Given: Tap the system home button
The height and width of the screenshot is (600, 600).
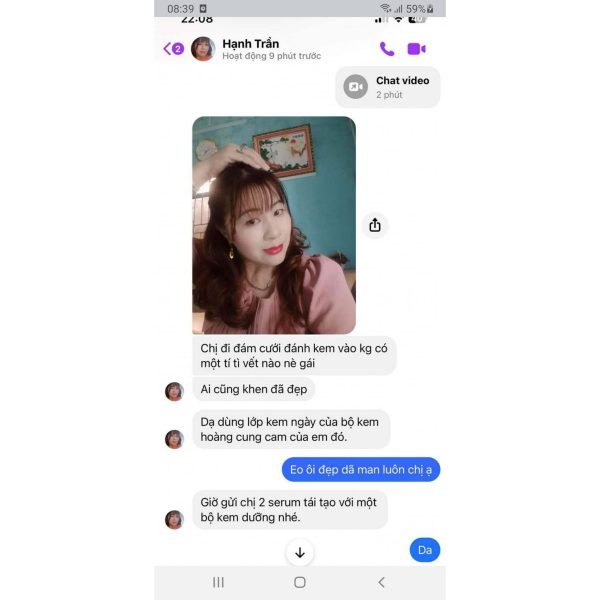Looking at the screenshot, I should [x=299, y=582].
